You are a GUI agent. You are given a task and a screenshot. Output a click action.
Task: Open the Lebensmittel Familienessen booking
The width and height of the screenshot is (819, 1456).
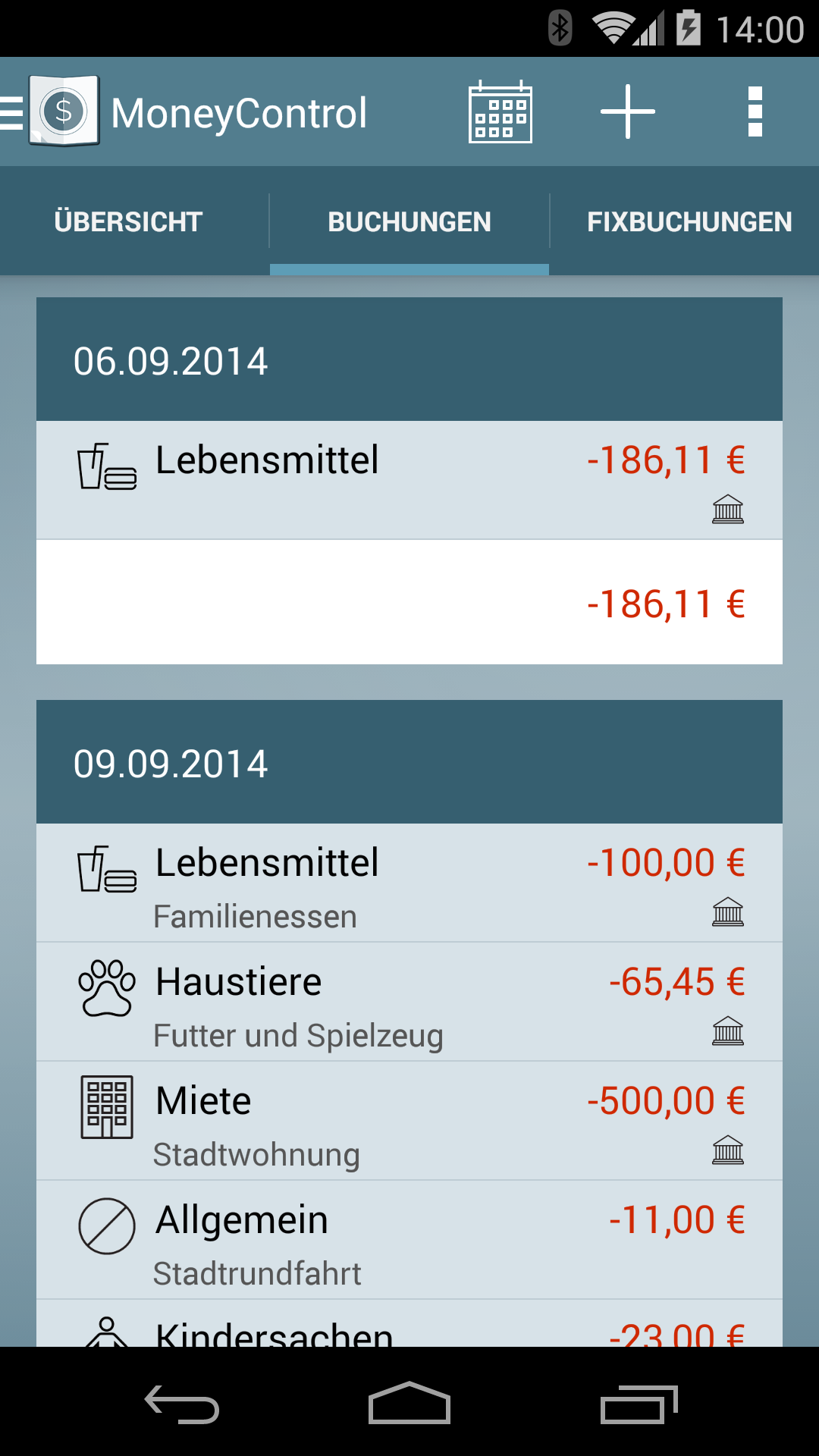409,883
